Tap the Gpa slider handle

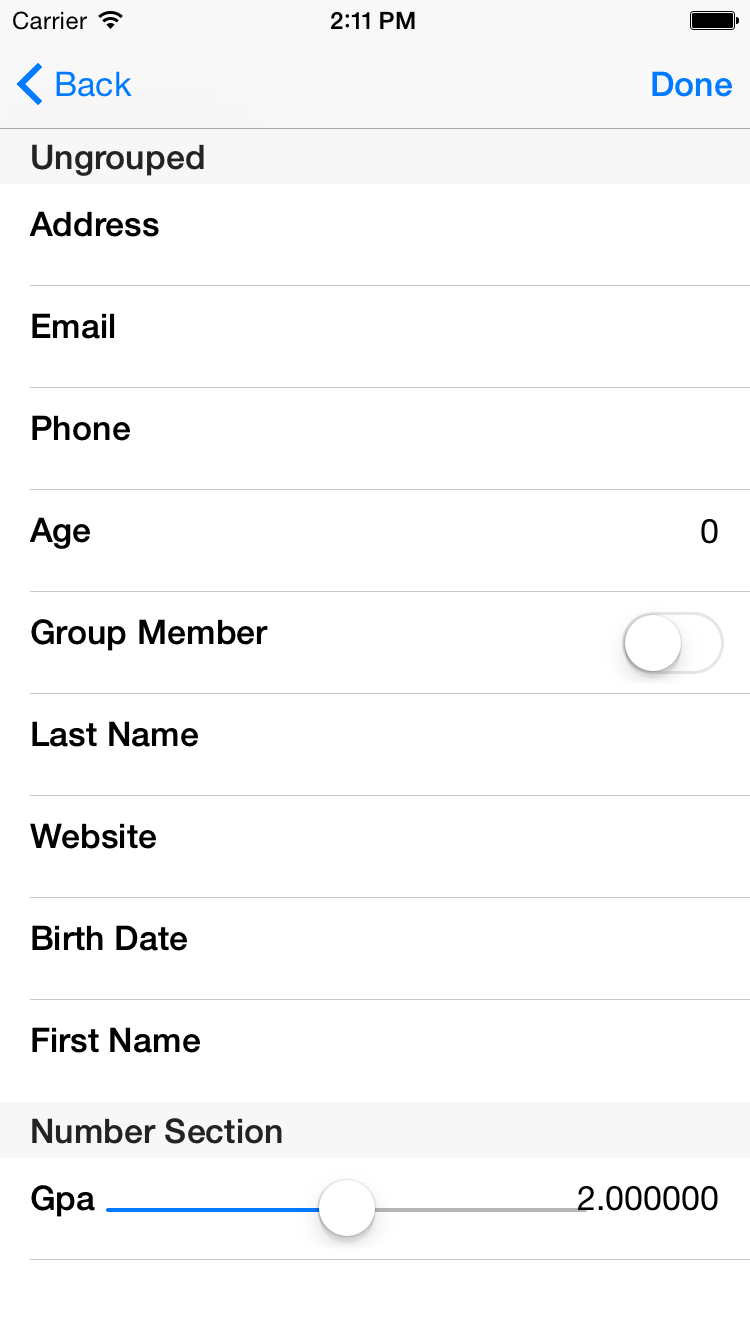coord(347,1208)
